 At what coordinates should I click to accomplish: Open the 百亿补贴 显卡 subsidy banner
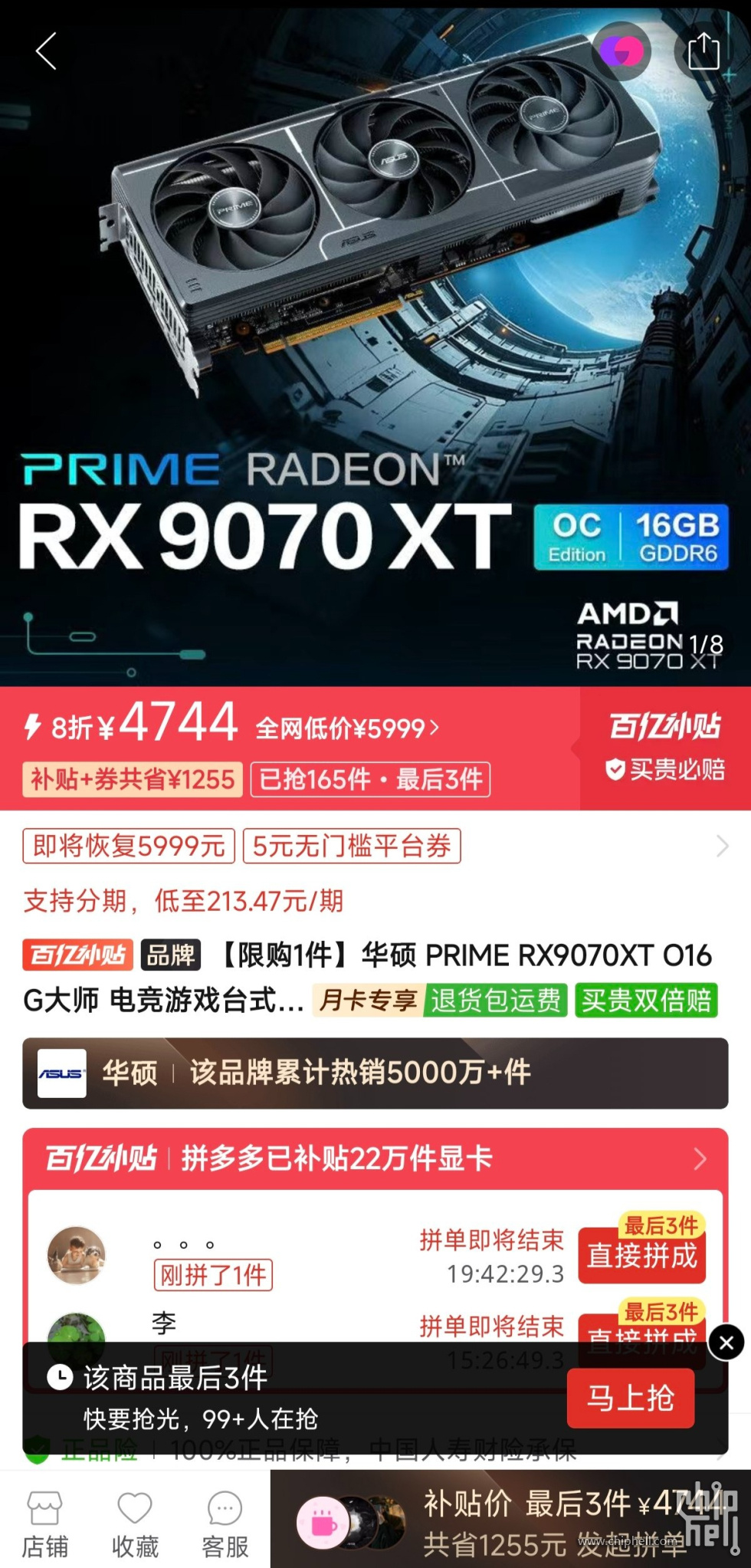click(375, 1159)
